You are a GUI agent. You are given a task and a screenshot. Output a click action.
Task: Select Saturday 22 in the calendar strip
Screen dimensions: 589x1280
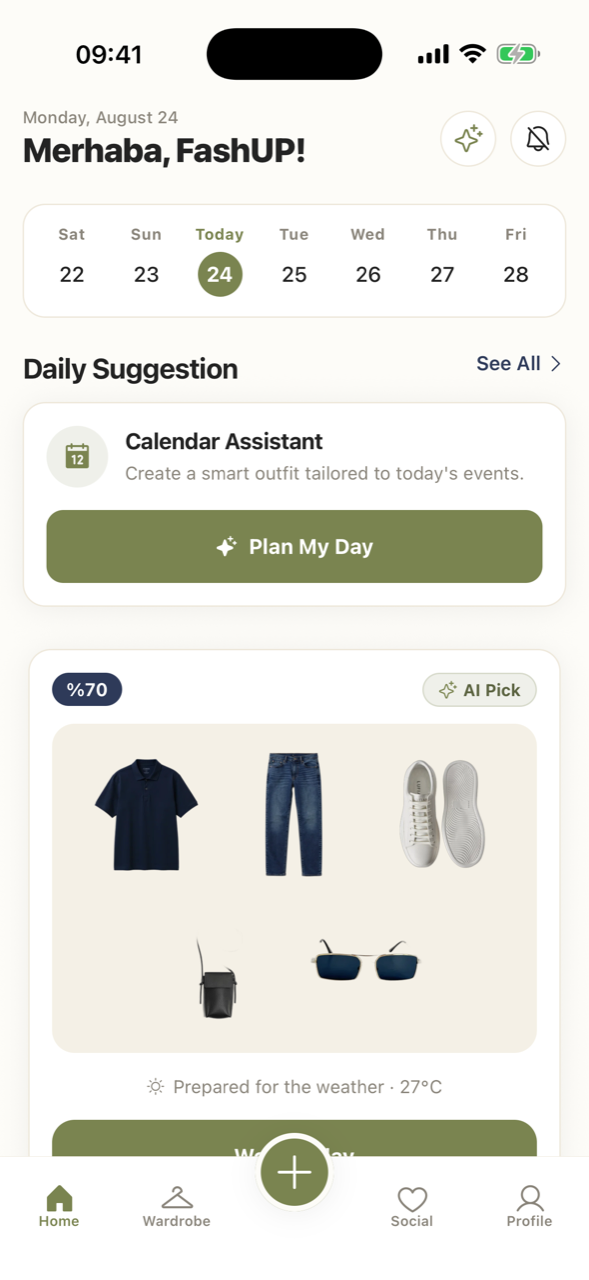point(72,259)
